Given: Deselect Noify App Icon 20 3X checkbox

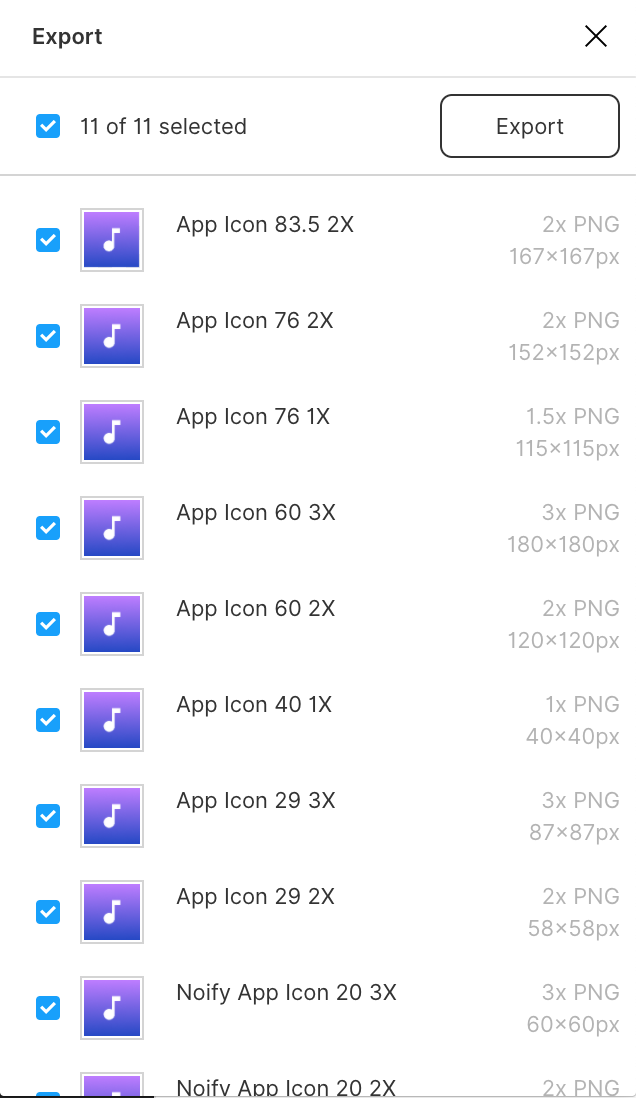Looking at the screenshot, I should [48, 1008].
